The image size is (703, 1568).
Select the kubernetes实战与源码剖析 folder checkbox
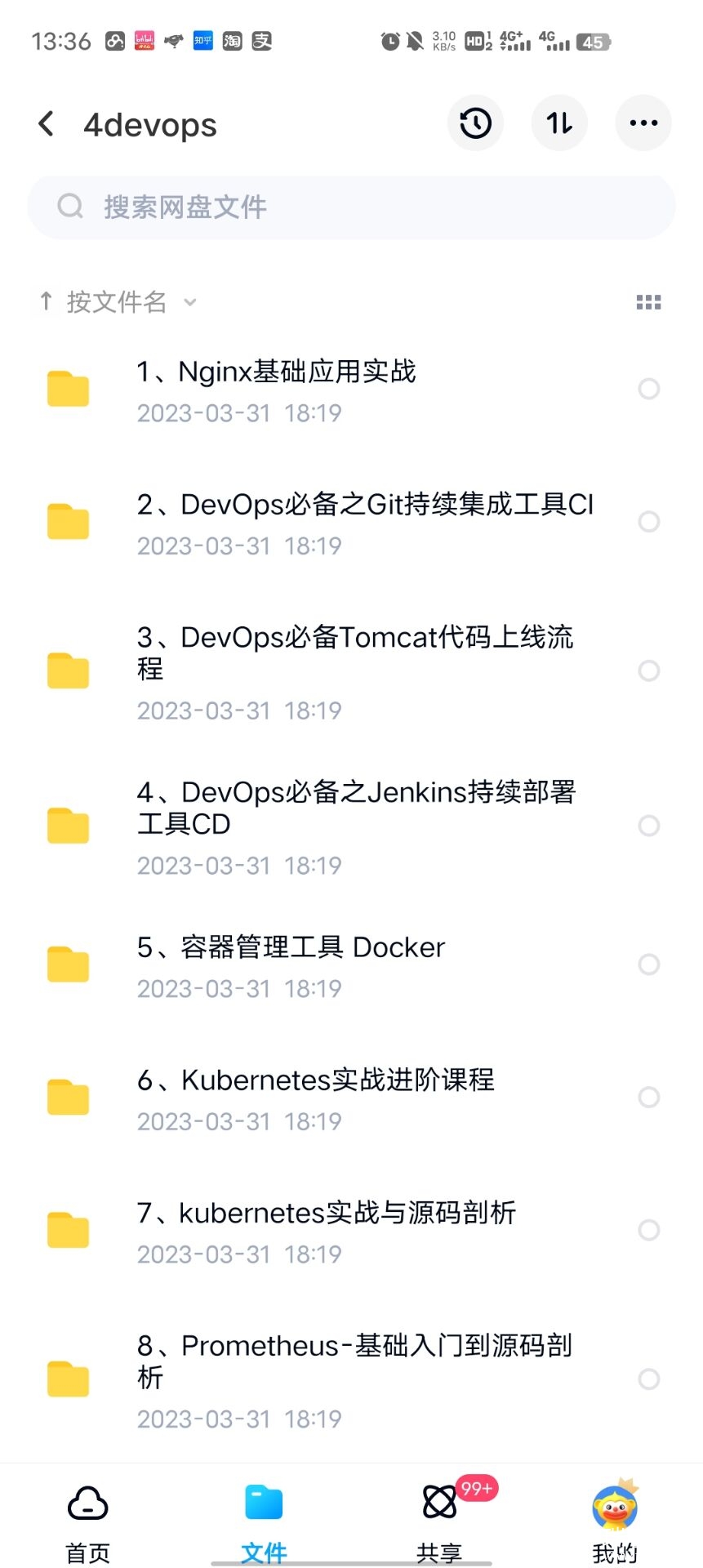click(649, 1230)
